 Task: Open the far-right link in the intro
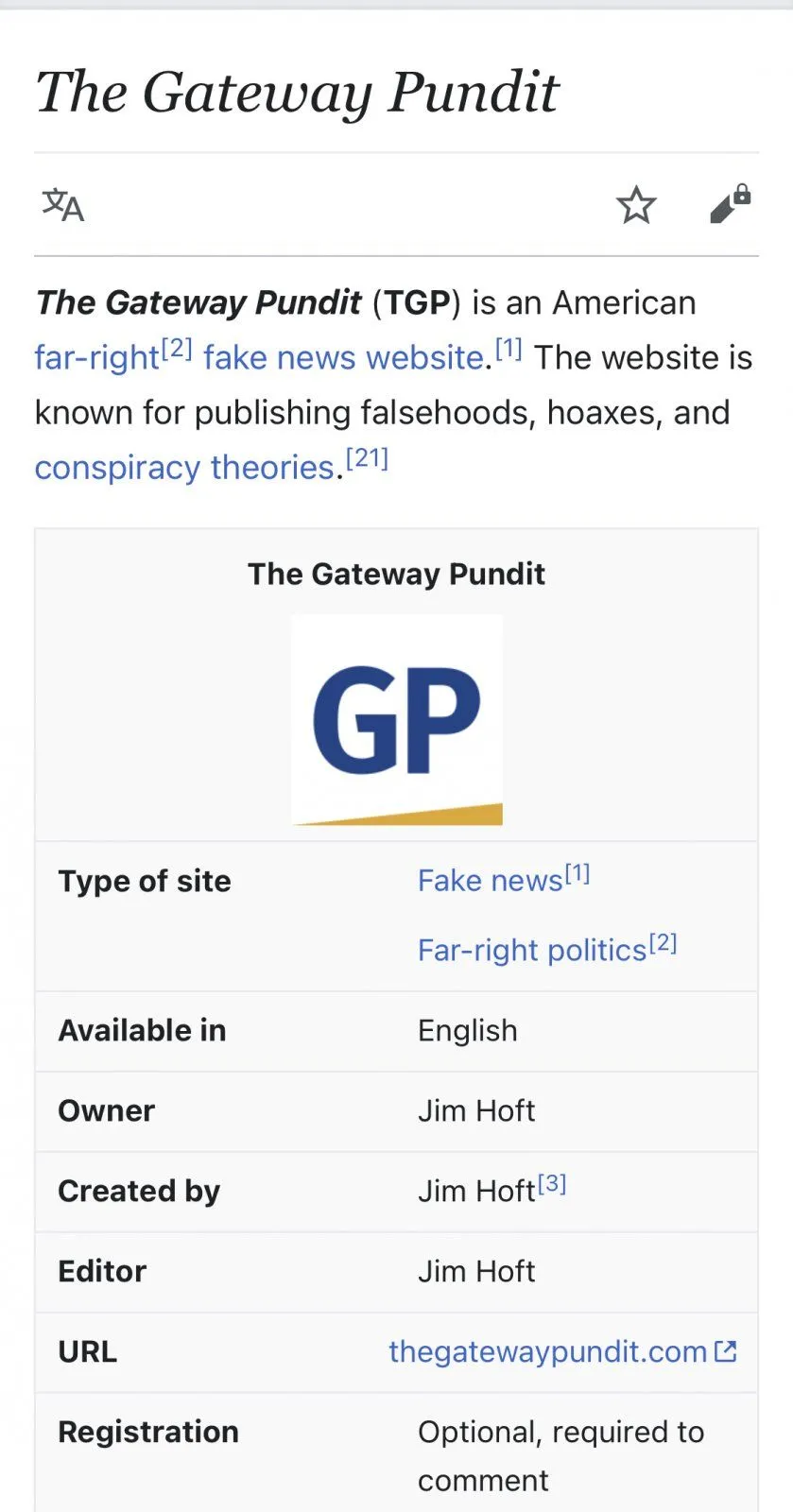pos(96,358)
